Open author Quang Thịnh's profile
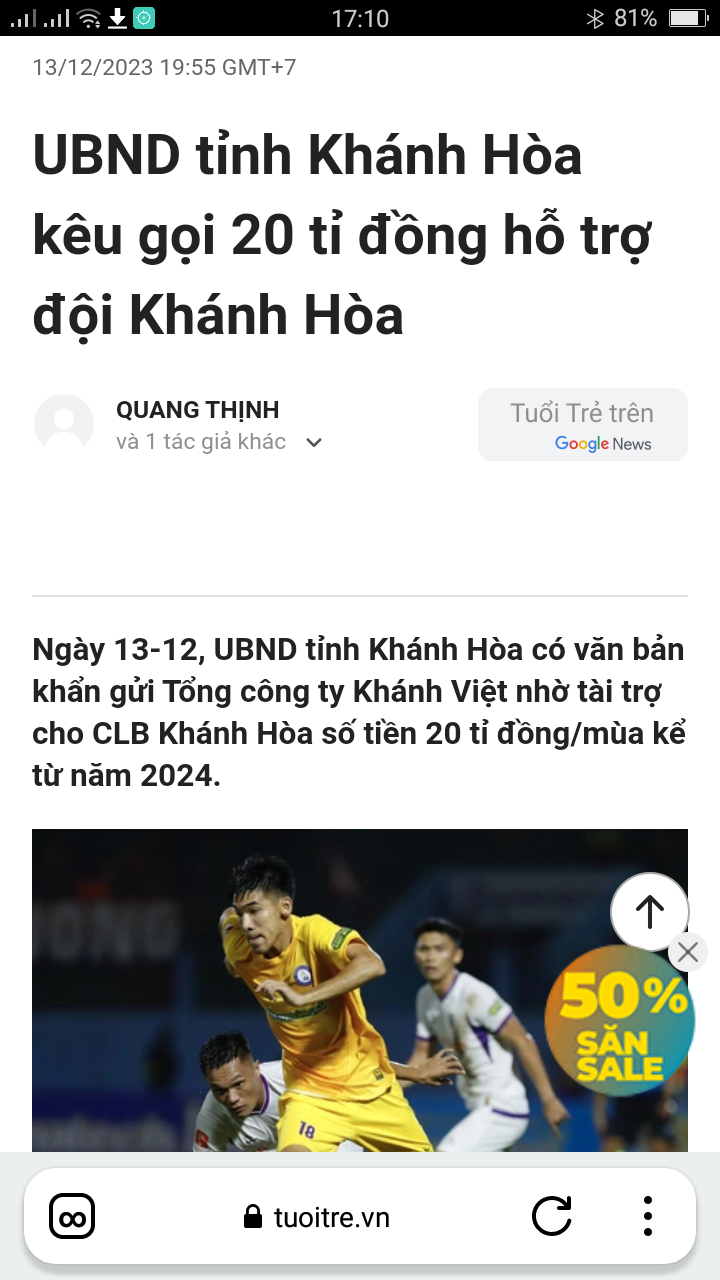Viewport: 720px width, 1280px height. [x=197, y=410]
